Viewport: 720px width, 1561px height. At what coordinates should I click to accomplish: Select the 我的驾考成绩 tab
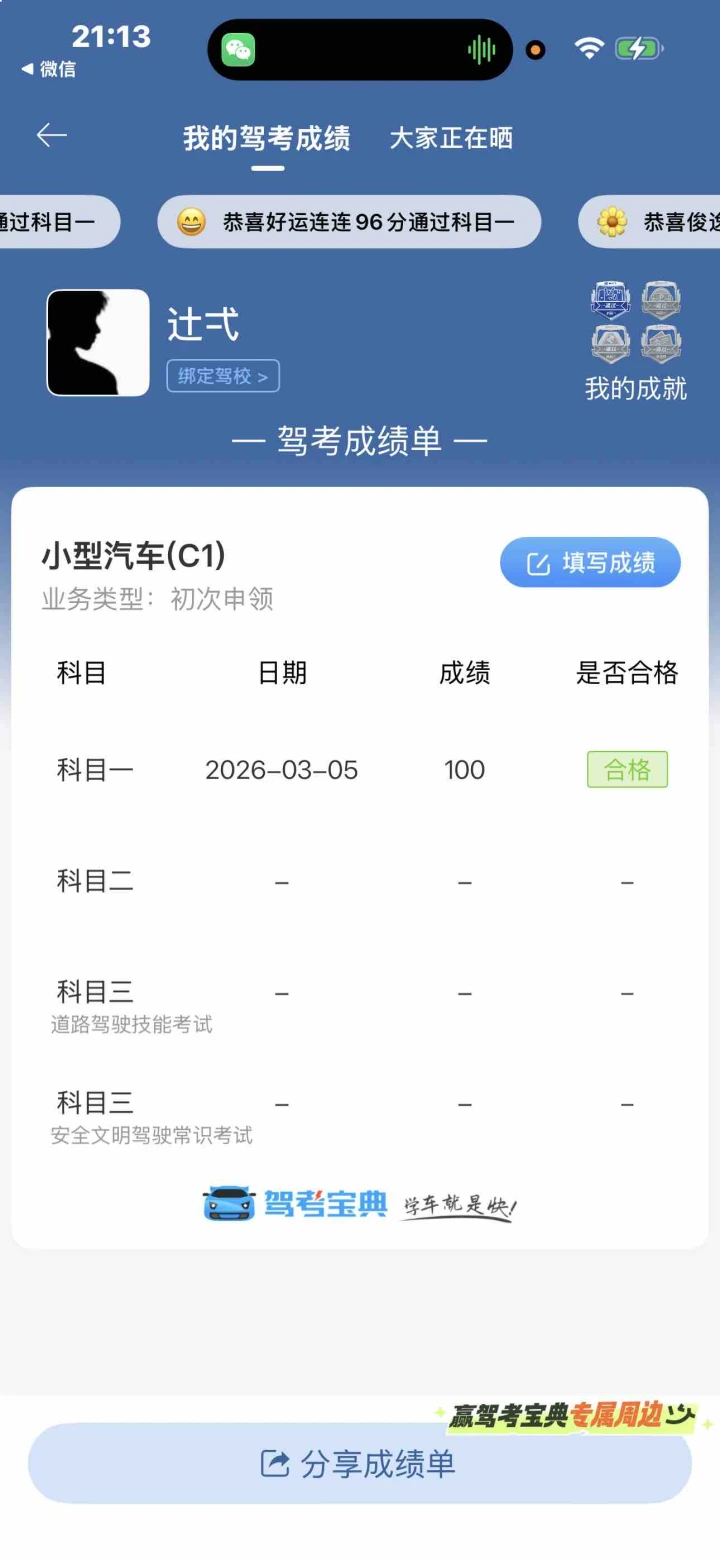tap(266, 138)
